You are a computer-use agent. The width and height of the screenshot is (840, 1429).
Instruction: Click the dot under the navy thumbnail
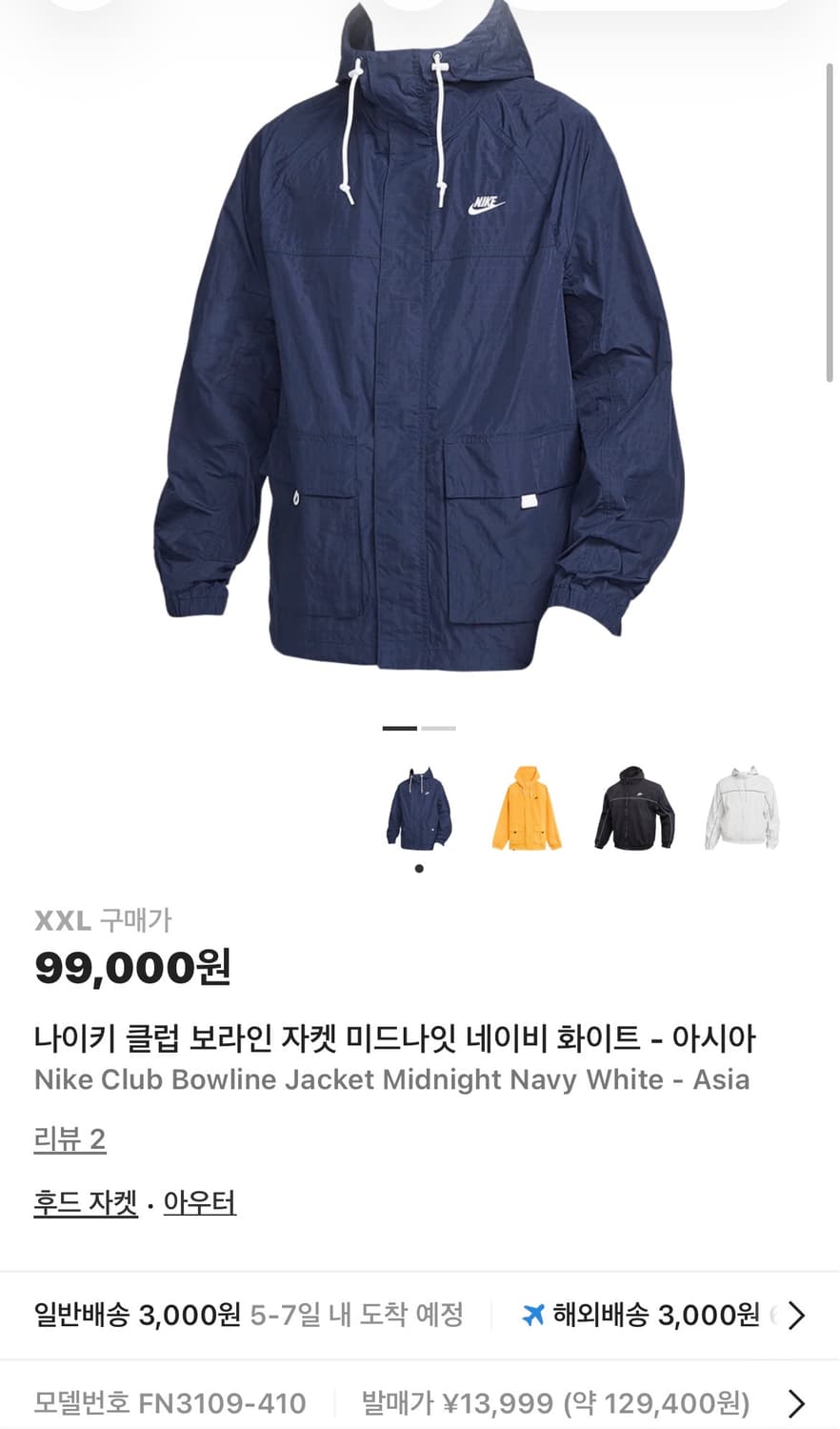tap(419, 868)
